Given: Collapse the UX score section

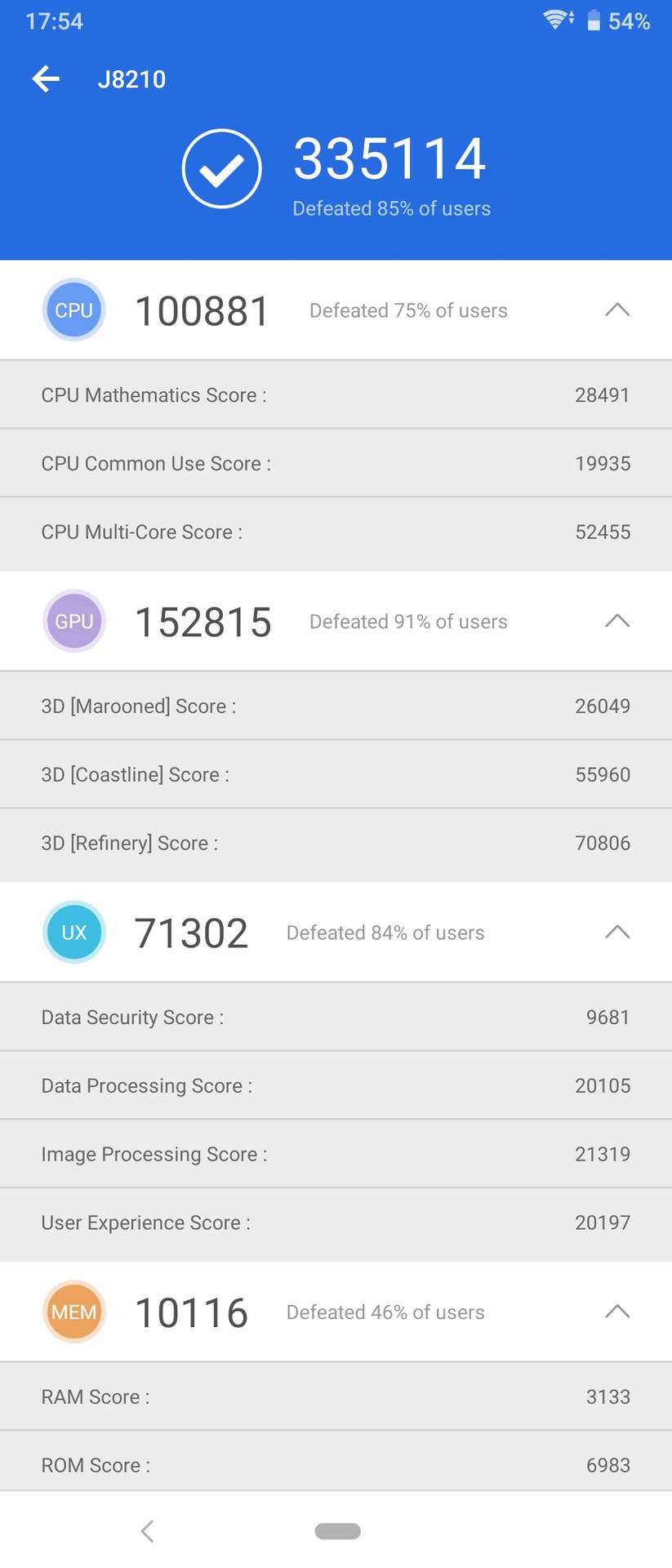Looking at the screenshot, I should coord(617,933).
